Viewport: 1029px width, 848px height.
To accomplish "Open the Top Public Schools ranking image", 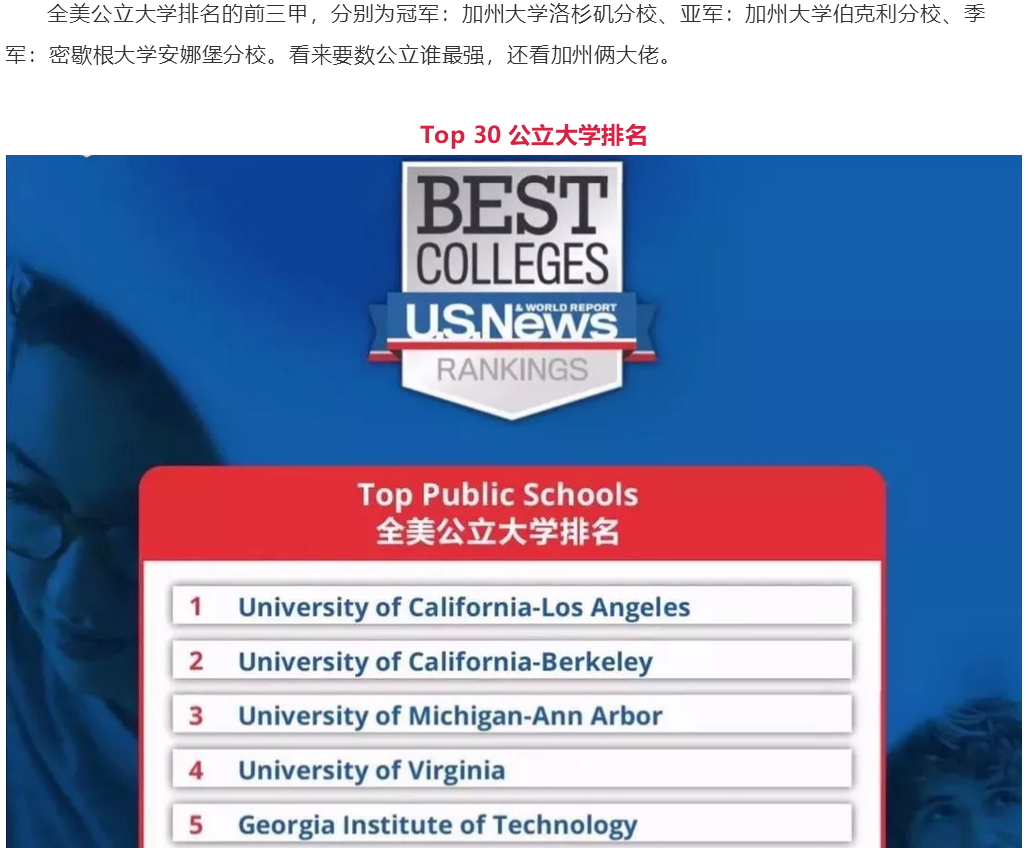I will point(514,500).
